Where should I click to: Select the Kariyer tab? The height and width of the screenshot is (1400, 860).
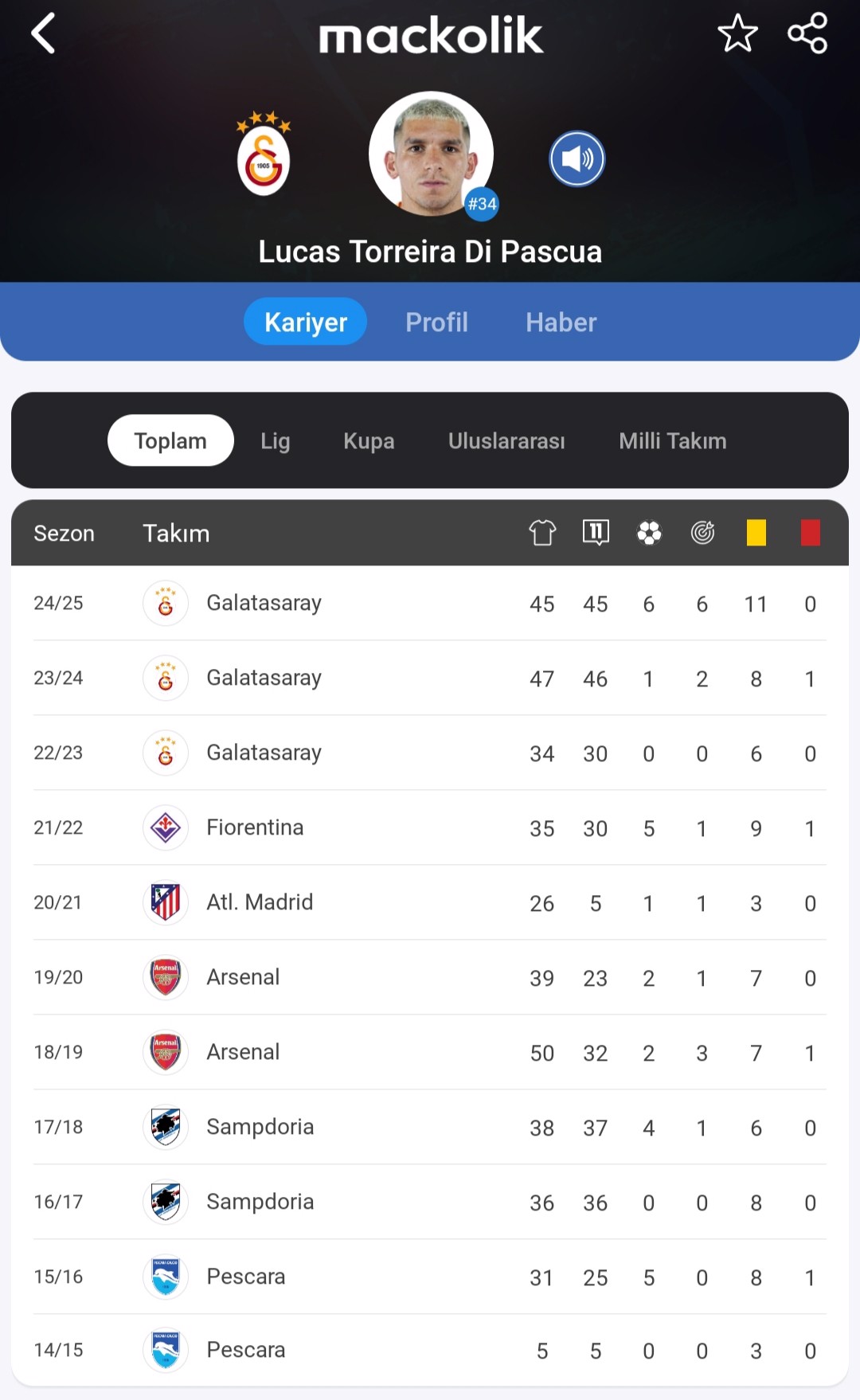(x=306, y=322)
